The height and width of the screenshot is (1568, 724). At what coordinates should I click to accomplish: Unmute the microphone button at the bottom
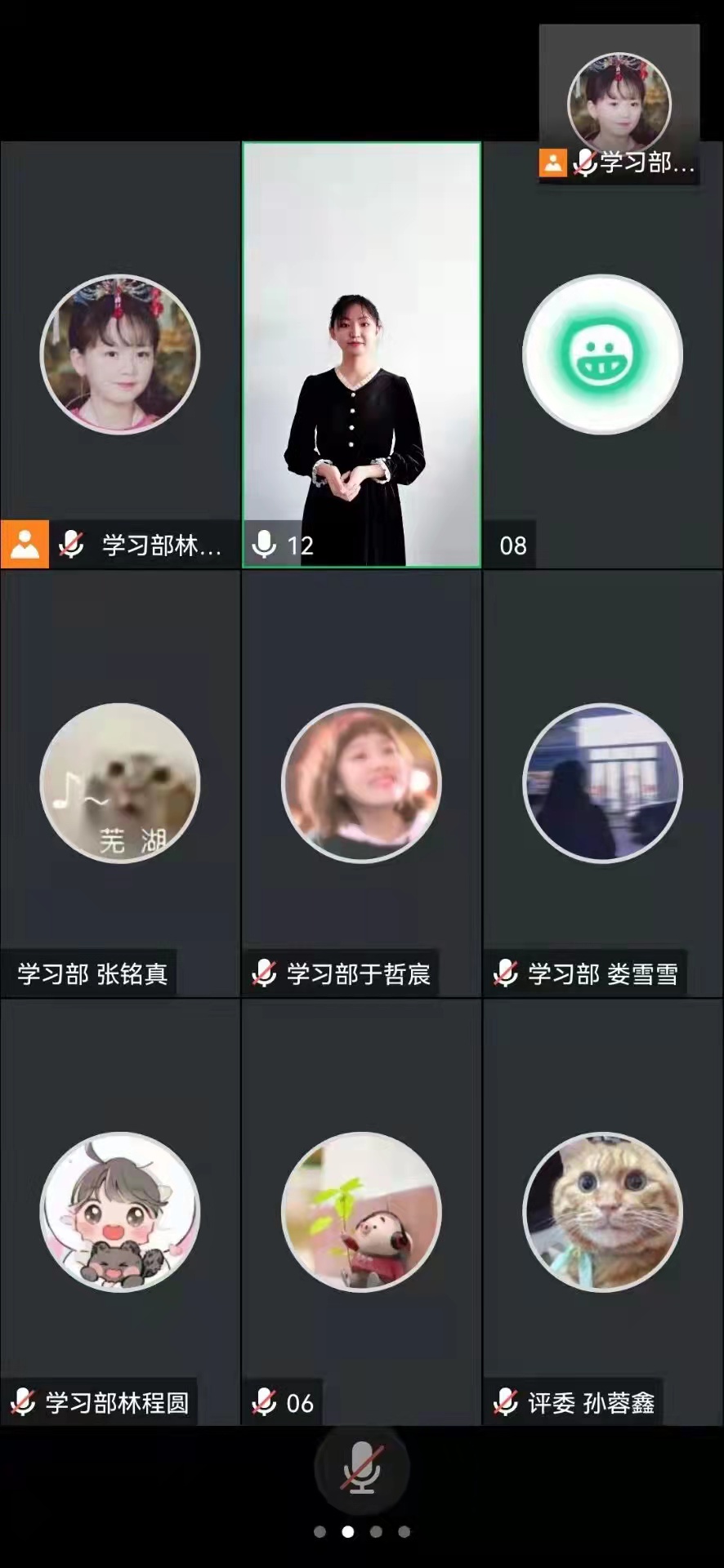pyautogui.click(x=361, y=1468)
